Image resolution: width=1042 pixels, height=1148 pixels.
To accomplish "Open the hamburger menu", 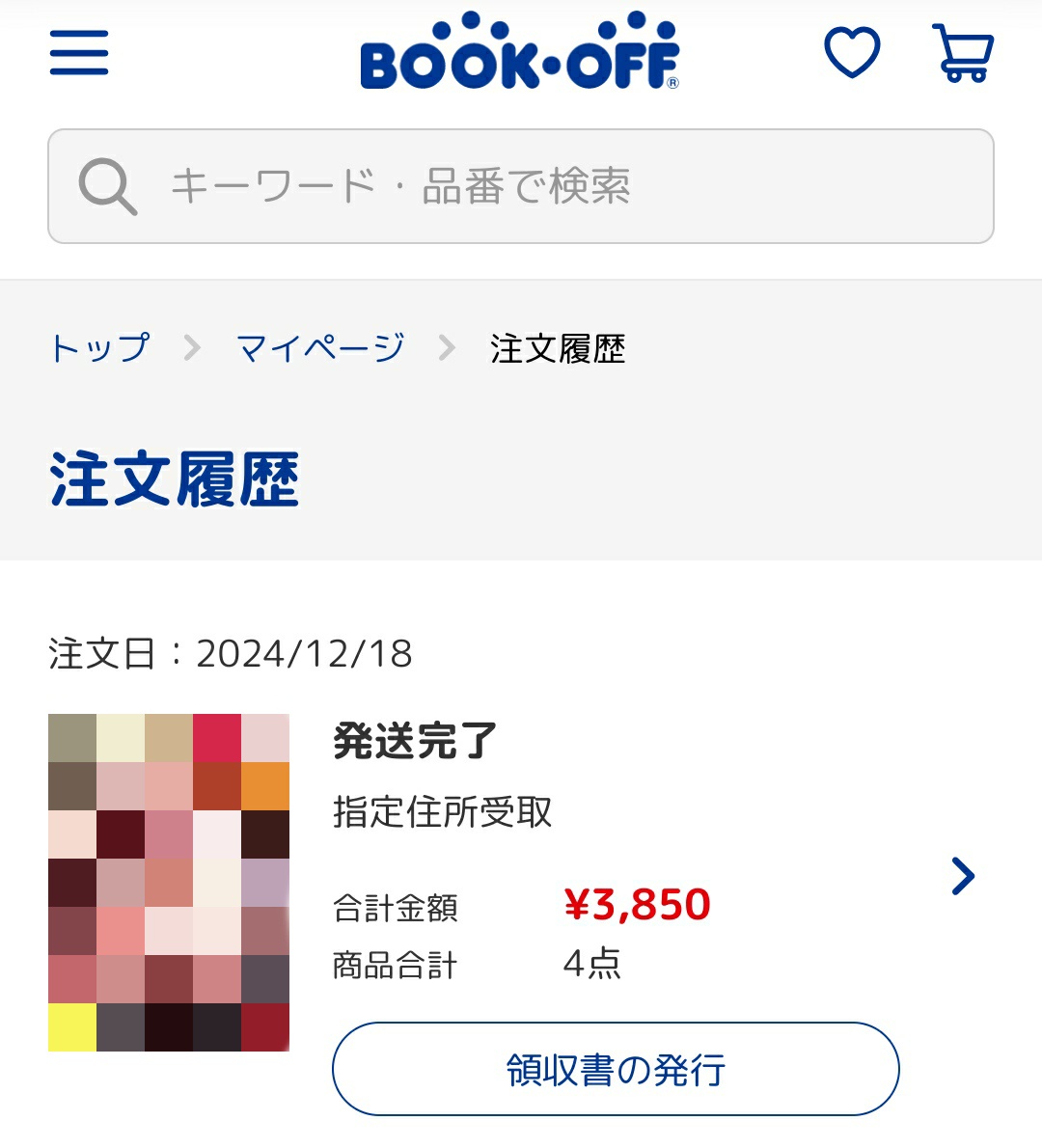I will coord(79,52).
